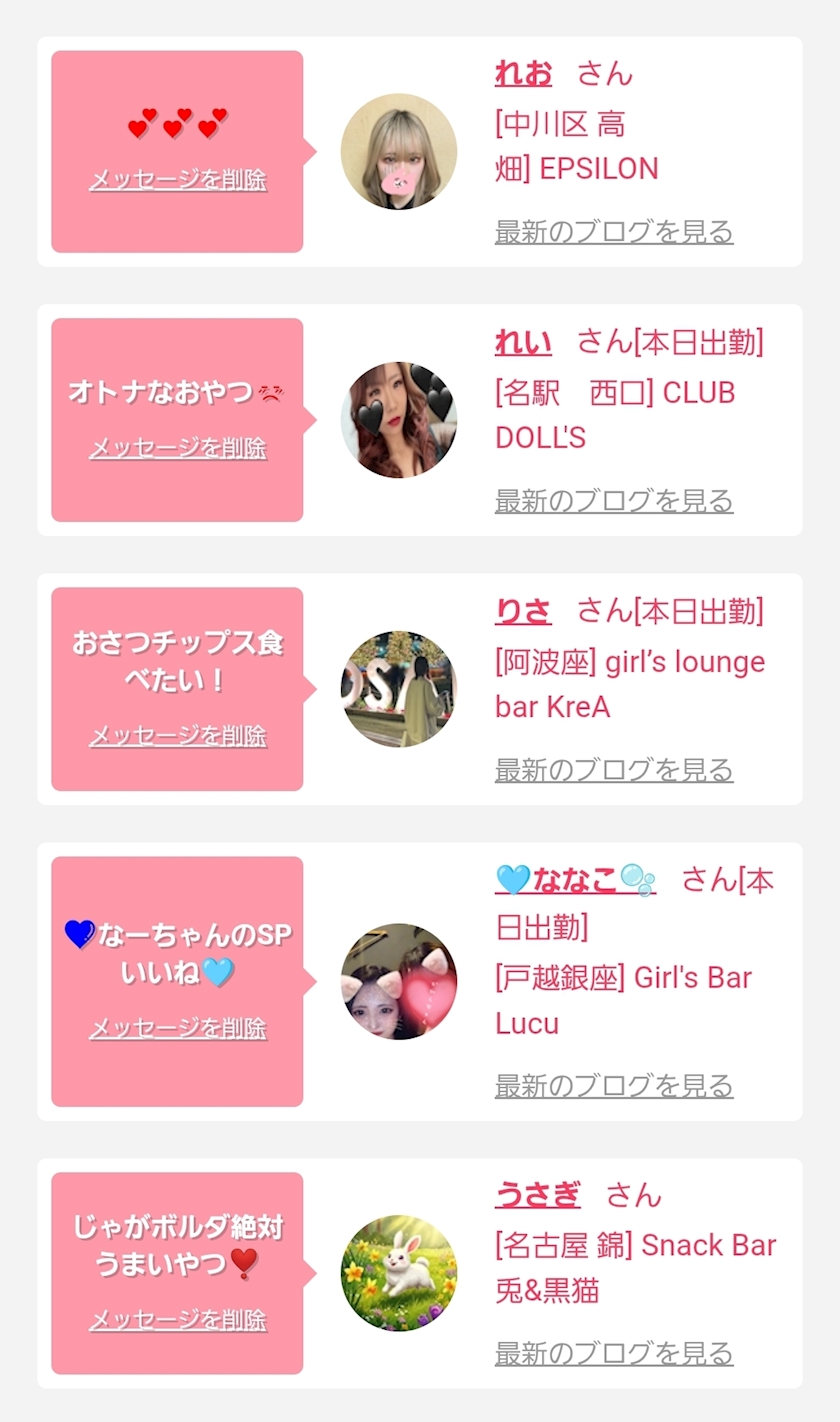
Task: View りさ's latest blog
Action: click(614, 770)
